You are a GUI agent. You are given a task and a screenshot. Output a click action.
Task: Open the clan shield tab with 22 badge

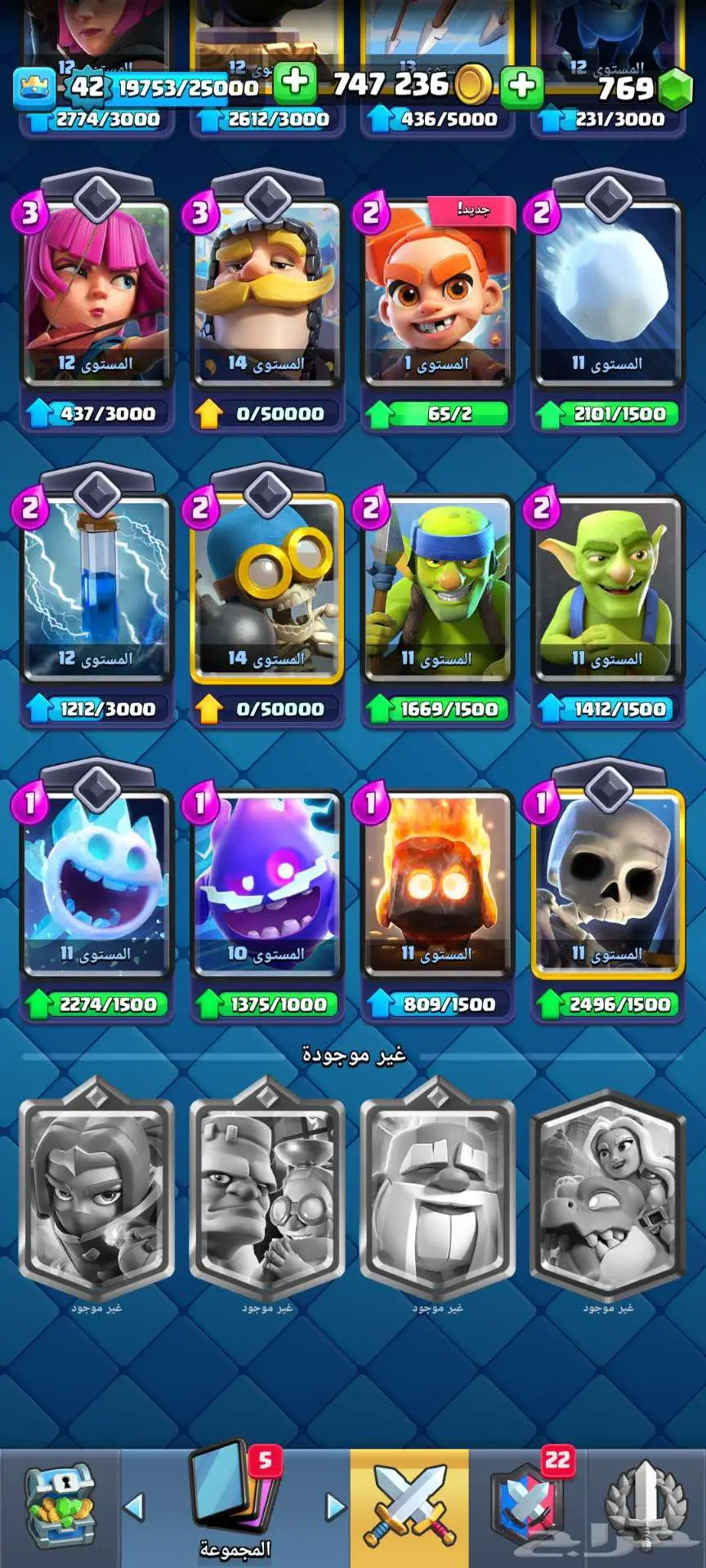click(529, 1507)
